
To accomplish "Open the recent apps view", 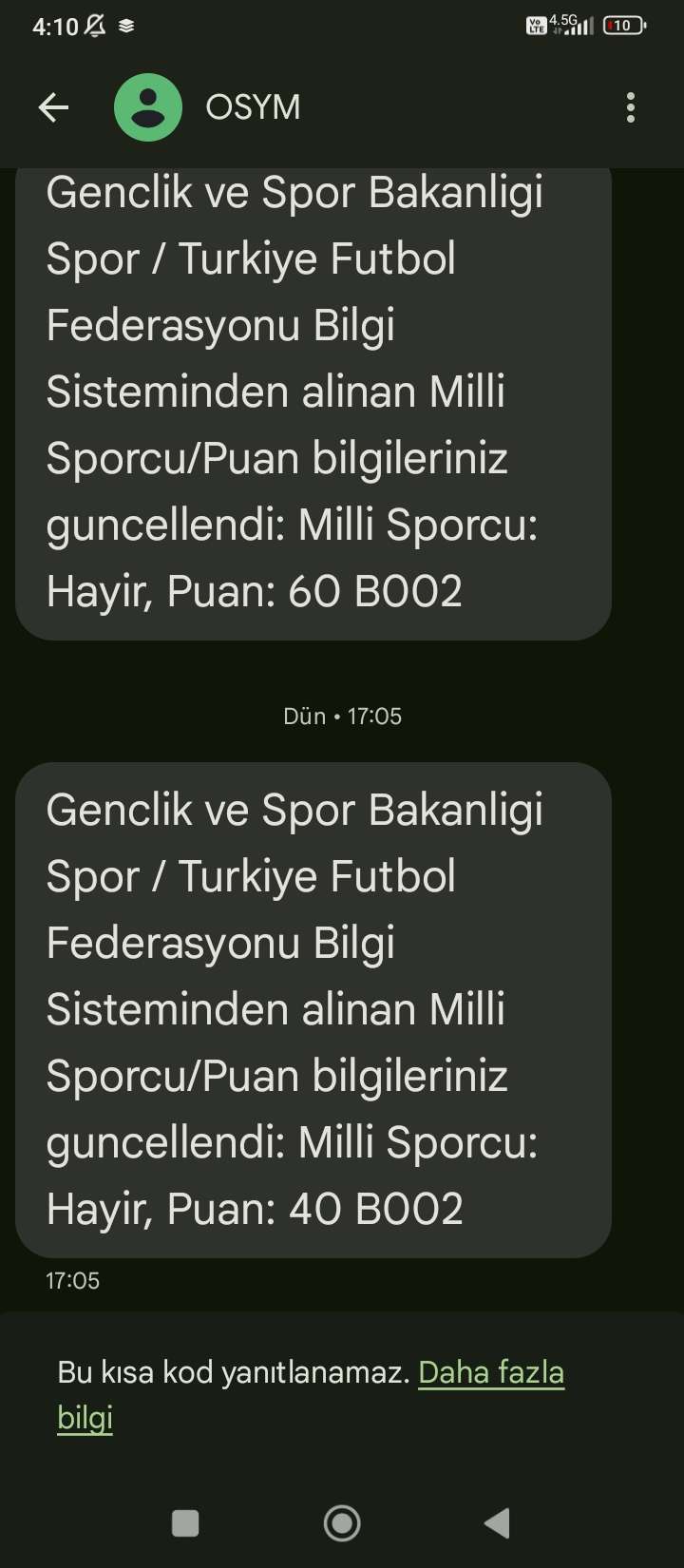I will tap(185, 1523).
